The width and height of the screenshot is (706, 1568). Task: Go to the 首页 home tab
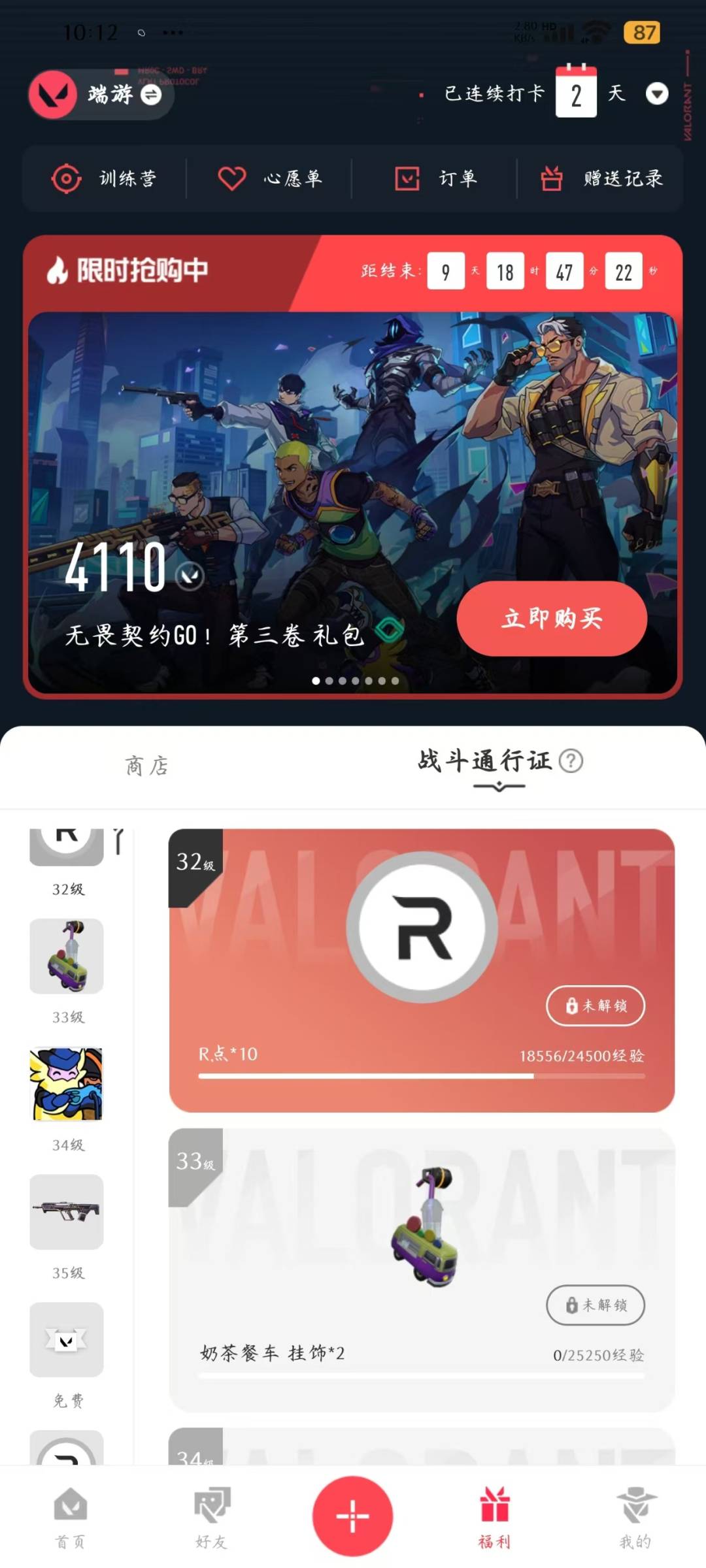coord(70,1517)
